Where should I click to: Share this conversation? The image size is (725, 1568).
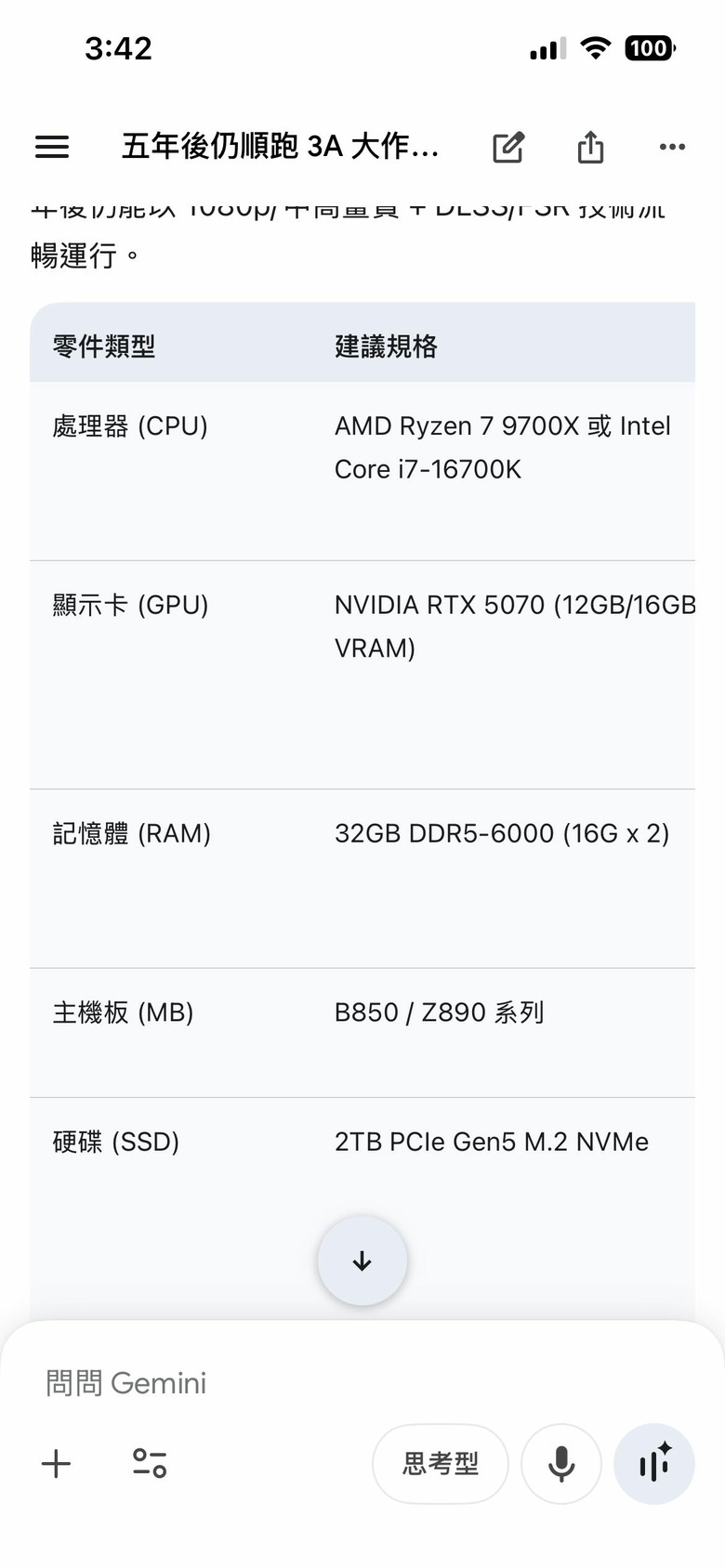pos(590,147)
